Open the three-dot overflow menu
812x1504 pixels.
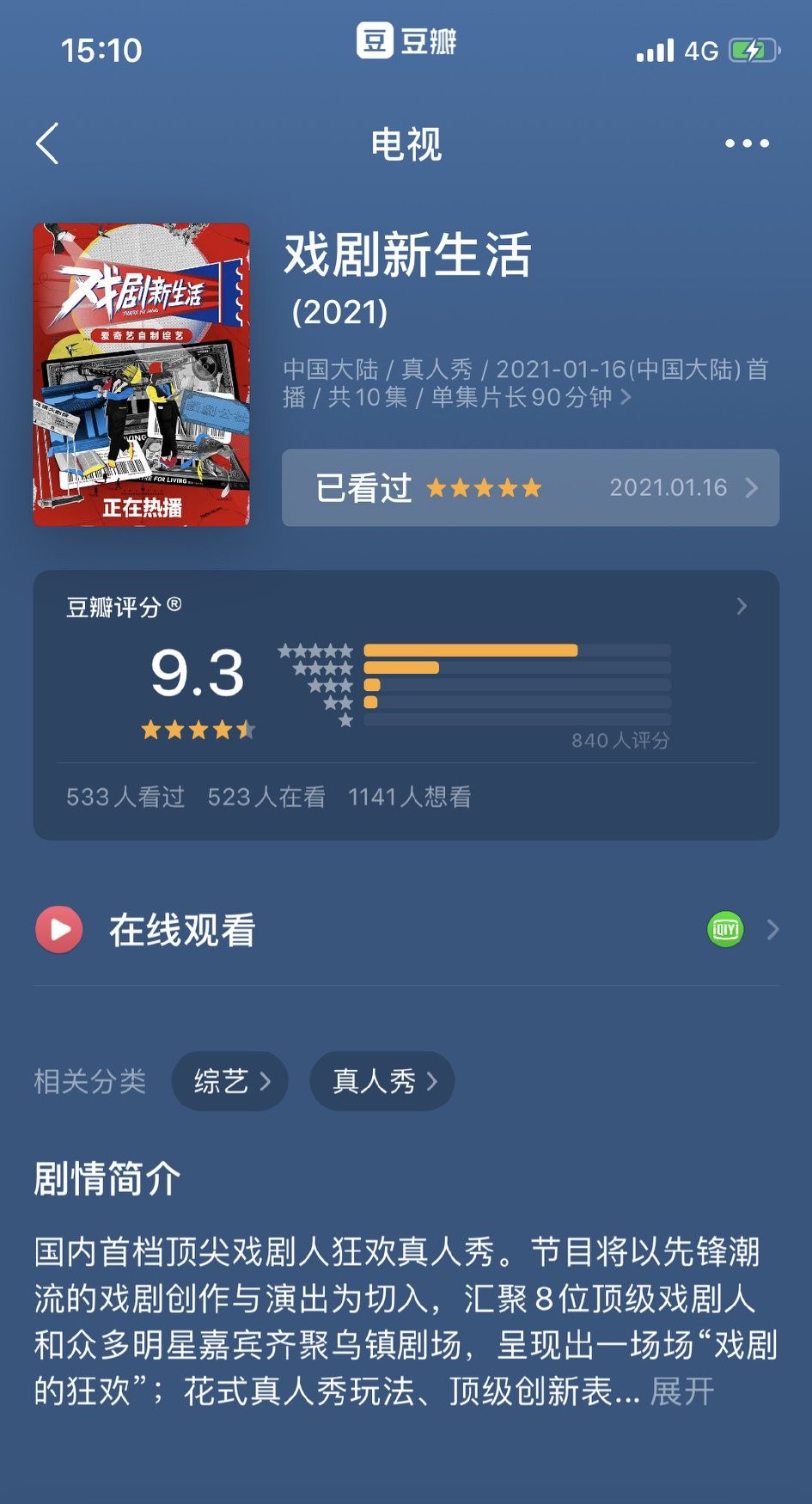click(x=746, y=144)
